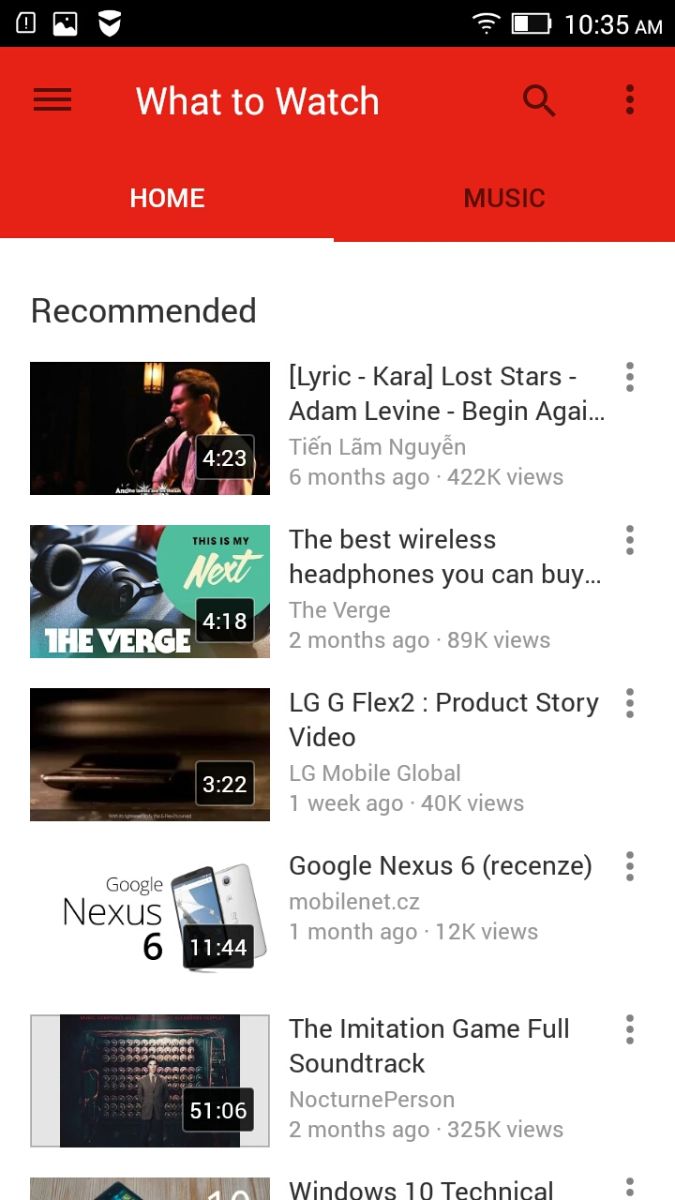Play LG G Flex2 Product Story Video
This screenshot has width=675, height=1200.
click(150, 754)
